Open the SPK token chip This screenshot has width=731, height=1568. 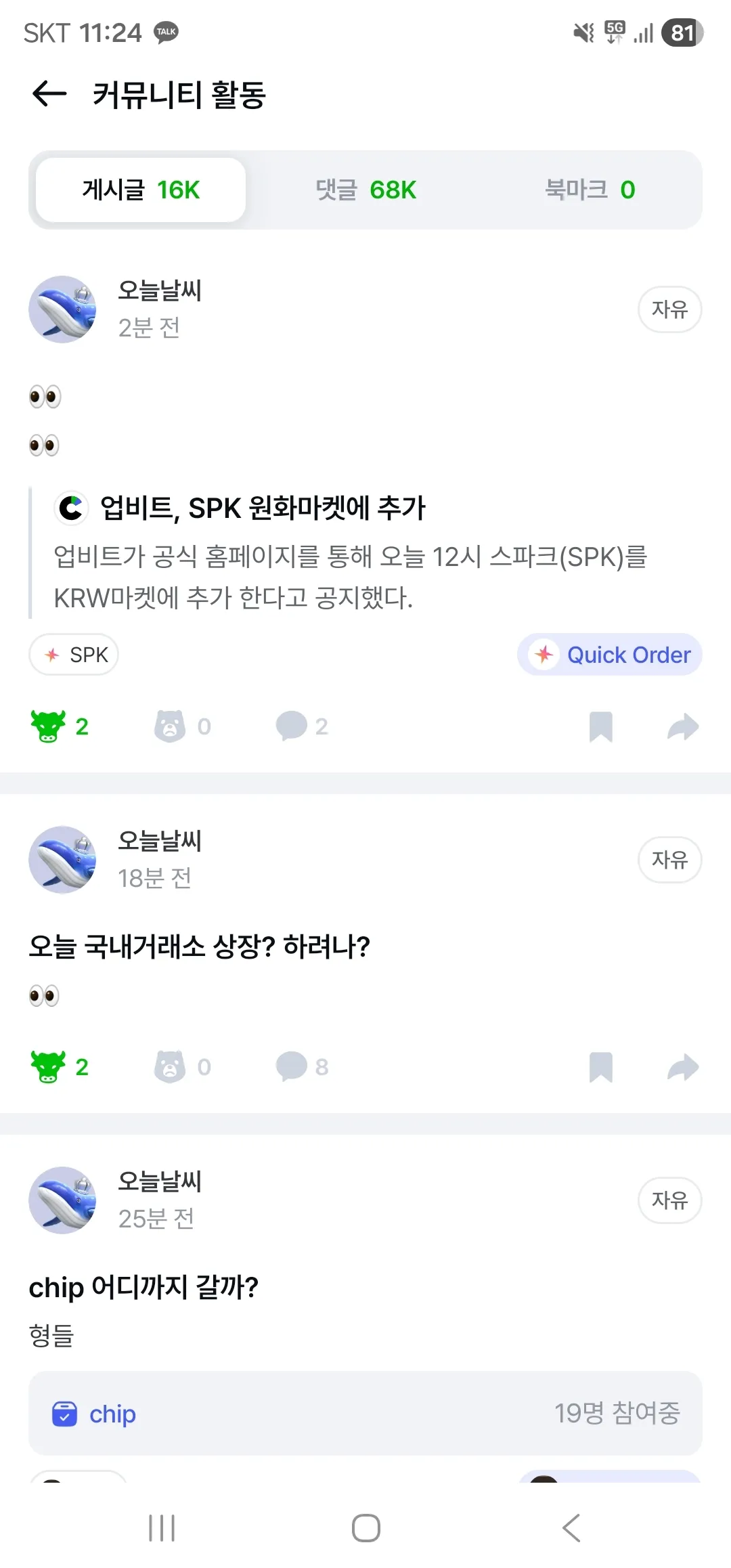pos(74,655)
